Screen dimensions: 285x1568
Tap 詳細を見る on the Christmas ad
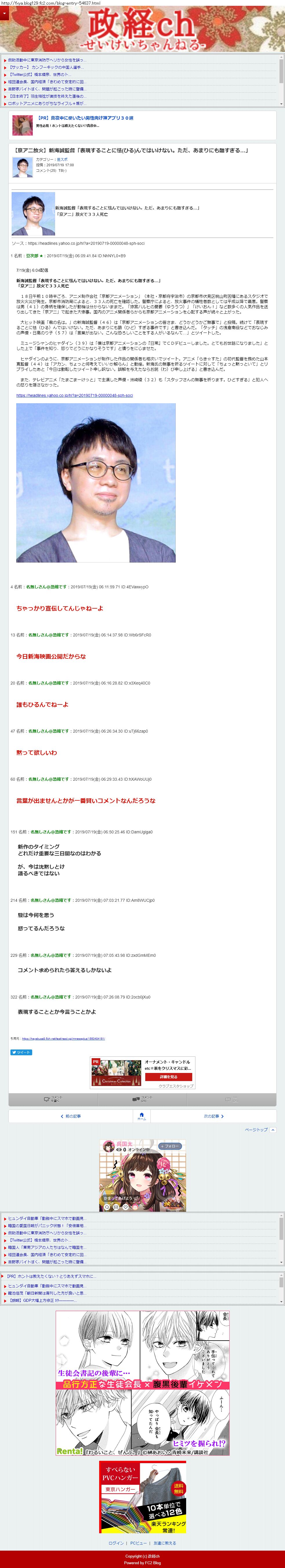pyautogui.click(x=169, y=1077)
